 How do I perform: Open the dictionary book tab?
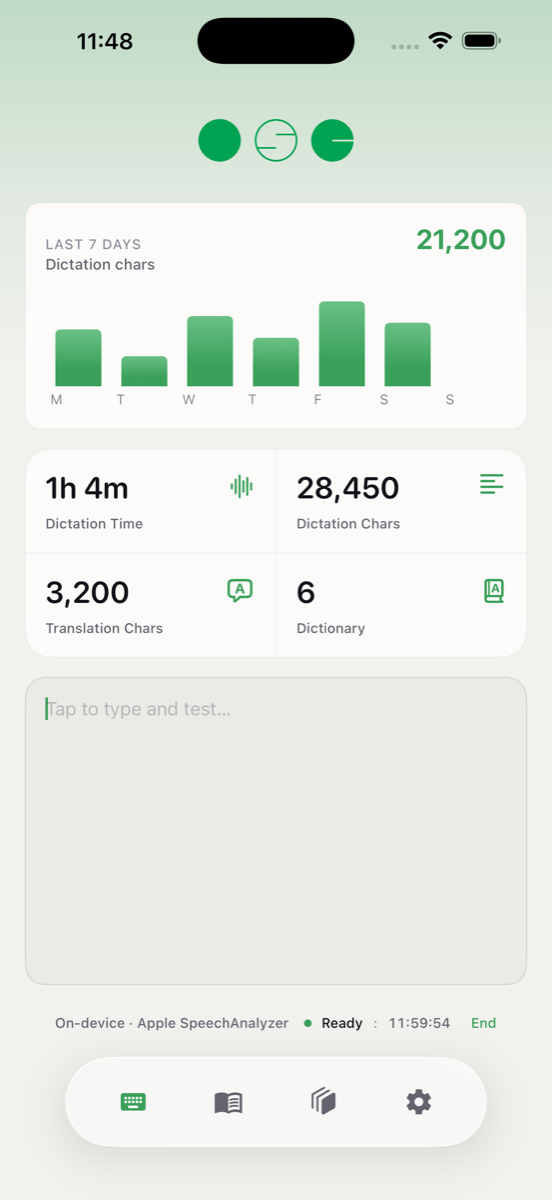pos(228,1102)
